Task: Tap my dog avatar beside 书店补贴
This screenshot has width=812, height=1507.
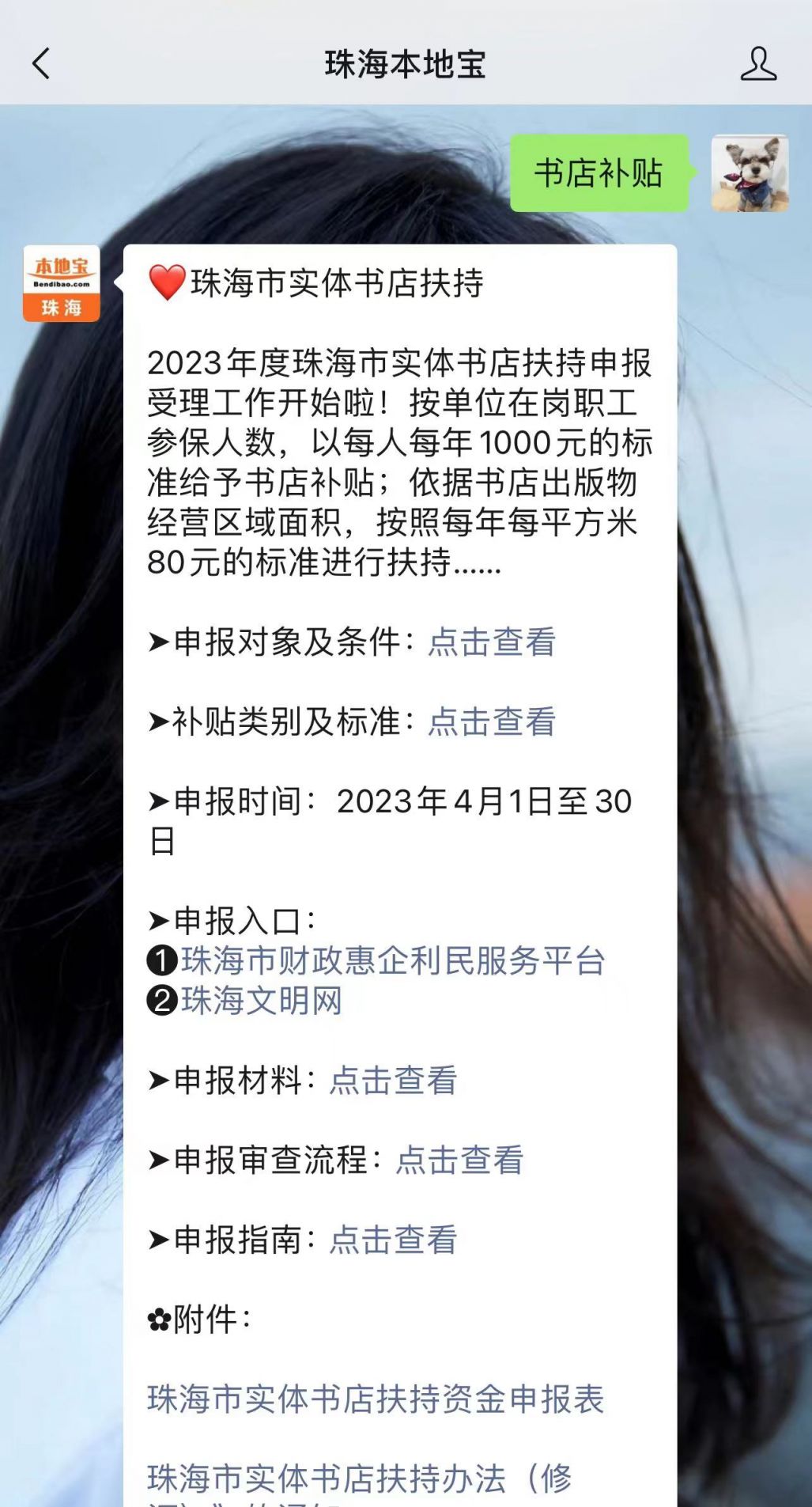Action: click(750, 173)
